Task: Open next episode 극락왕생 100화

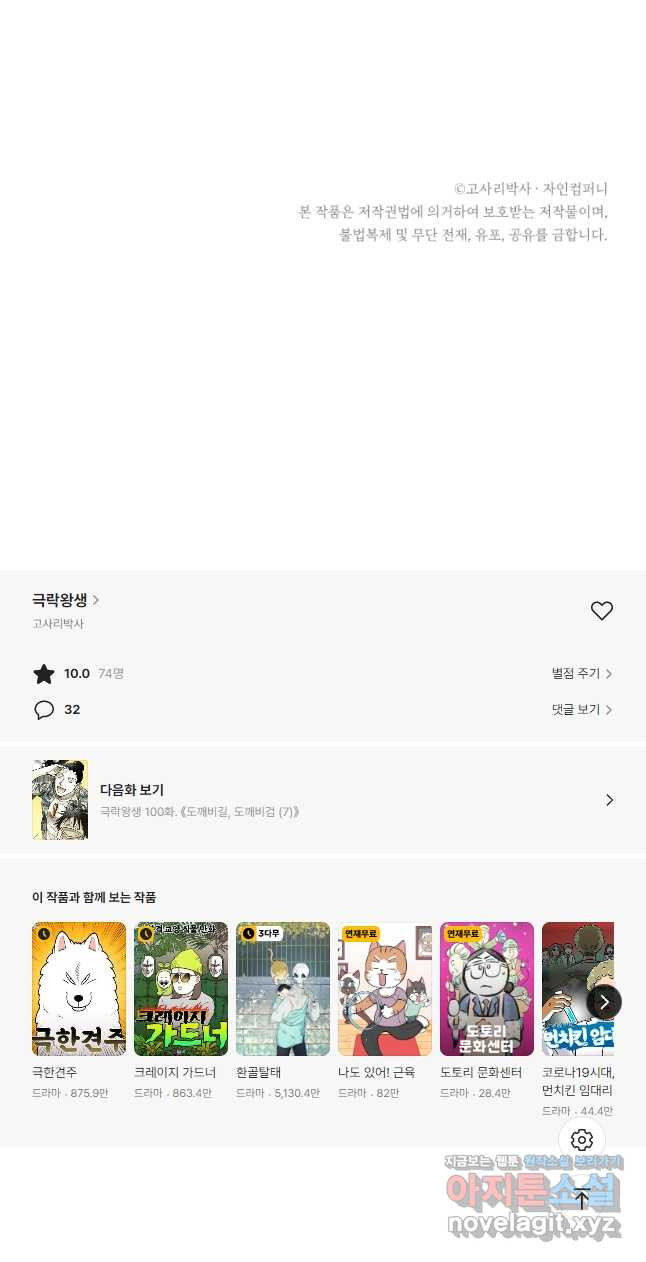Action: pyautogui.click(x=323, y=800)
